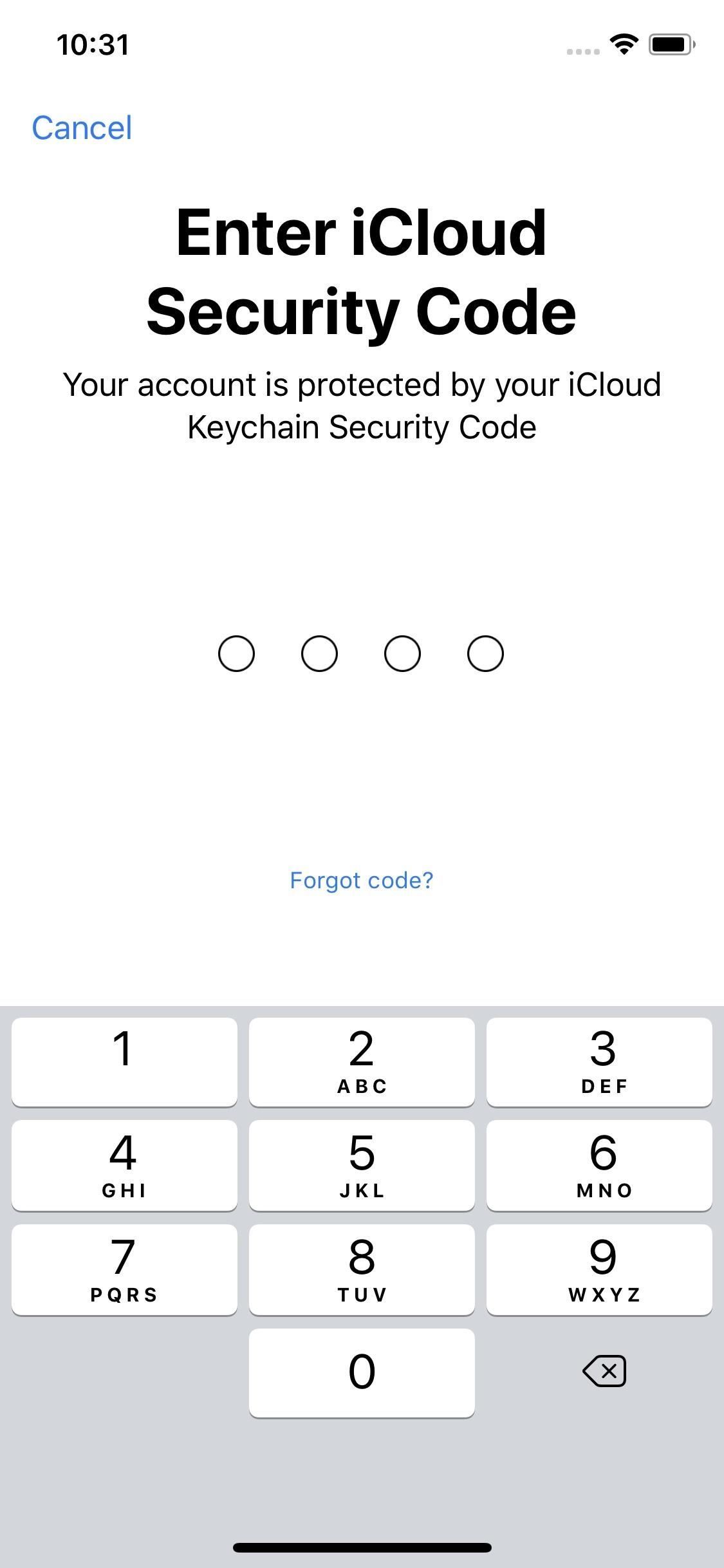The image size is (724, 1568).
Task: Tap the home indicator bar at bottom
Action: (362, 1547)
